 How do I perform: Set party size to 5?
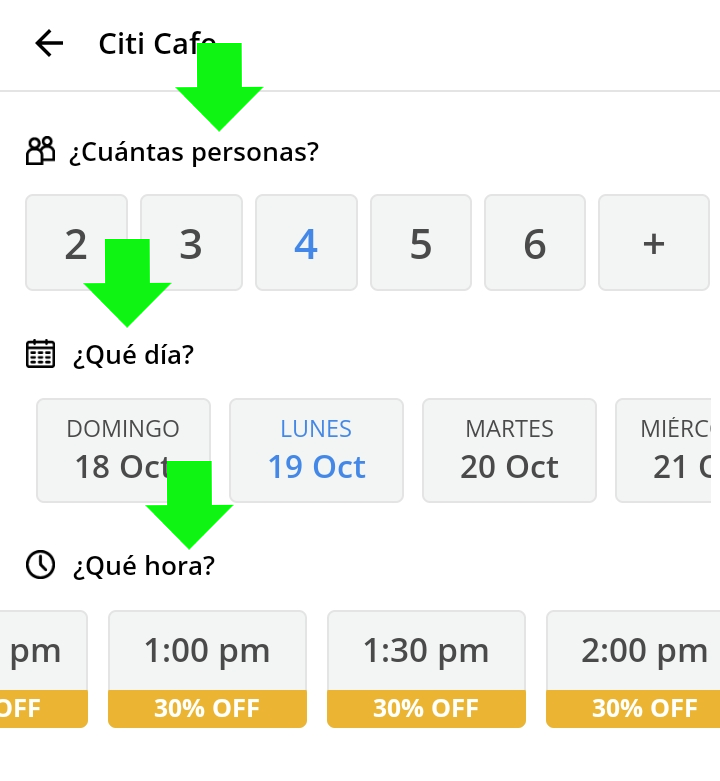(421, 243)
